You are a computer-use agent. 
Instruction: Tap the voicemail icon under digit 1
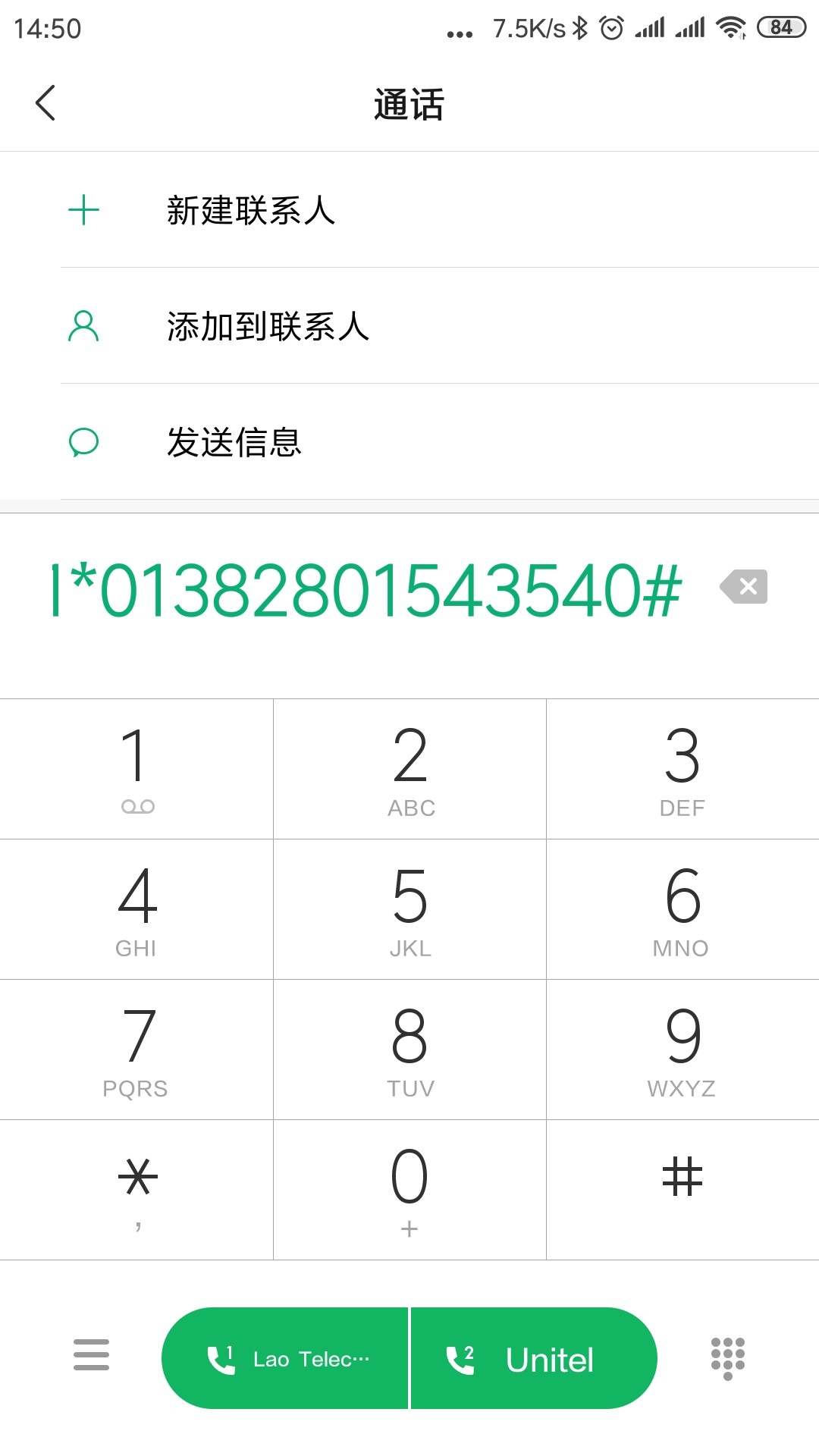(x=136, y=807)
